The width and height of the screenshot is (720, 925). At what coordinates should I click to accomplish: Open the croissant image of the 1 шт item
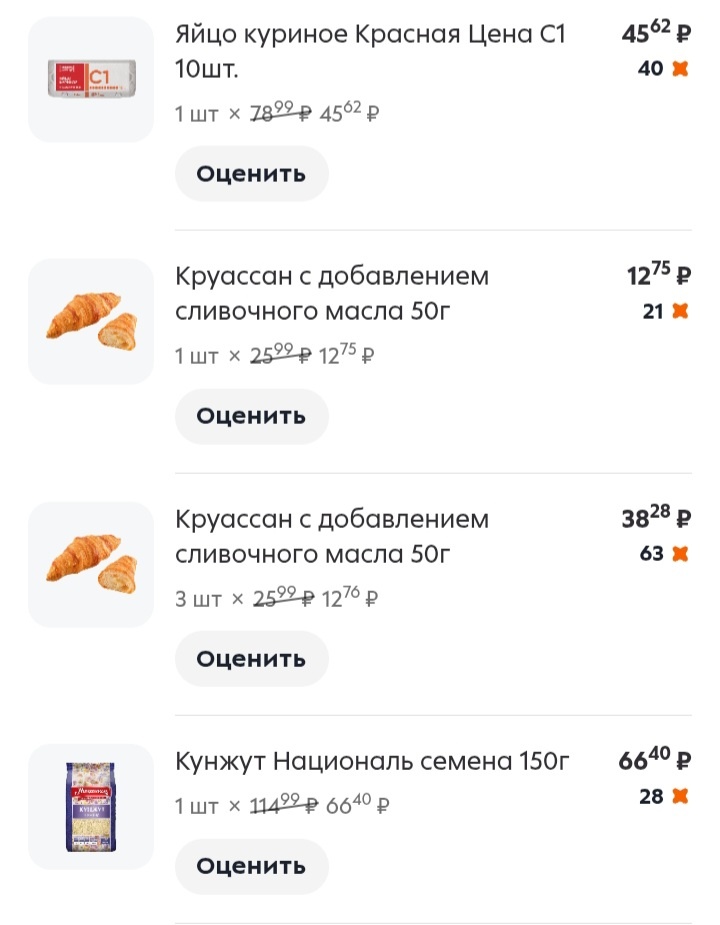[91, 321]
